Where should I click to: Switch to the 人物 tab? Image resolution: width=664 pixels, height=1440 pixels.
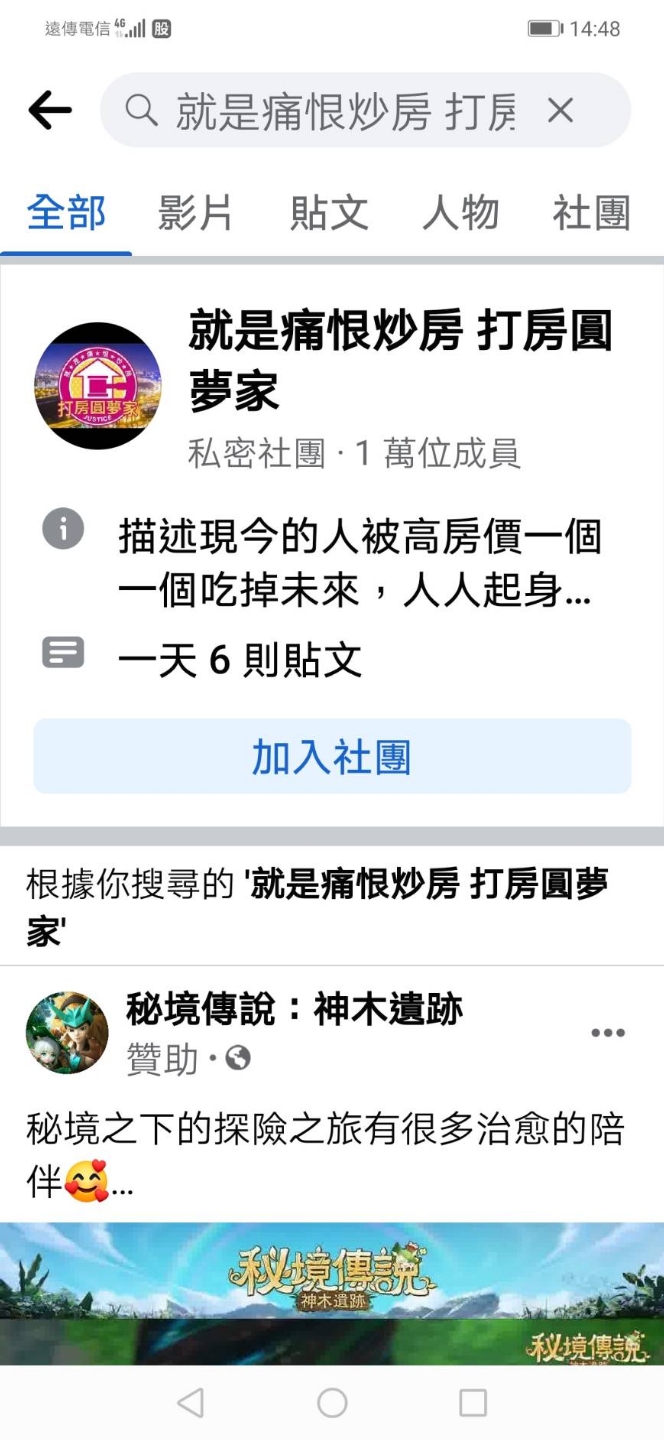tap(460, 213)
